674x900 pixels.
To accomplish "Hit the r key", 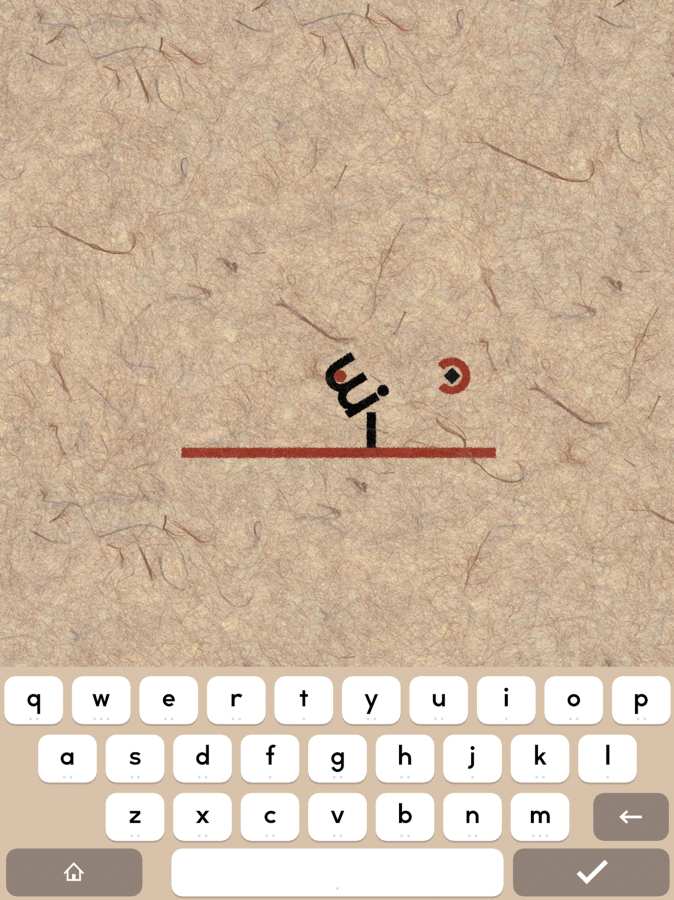I will (236, 700).
